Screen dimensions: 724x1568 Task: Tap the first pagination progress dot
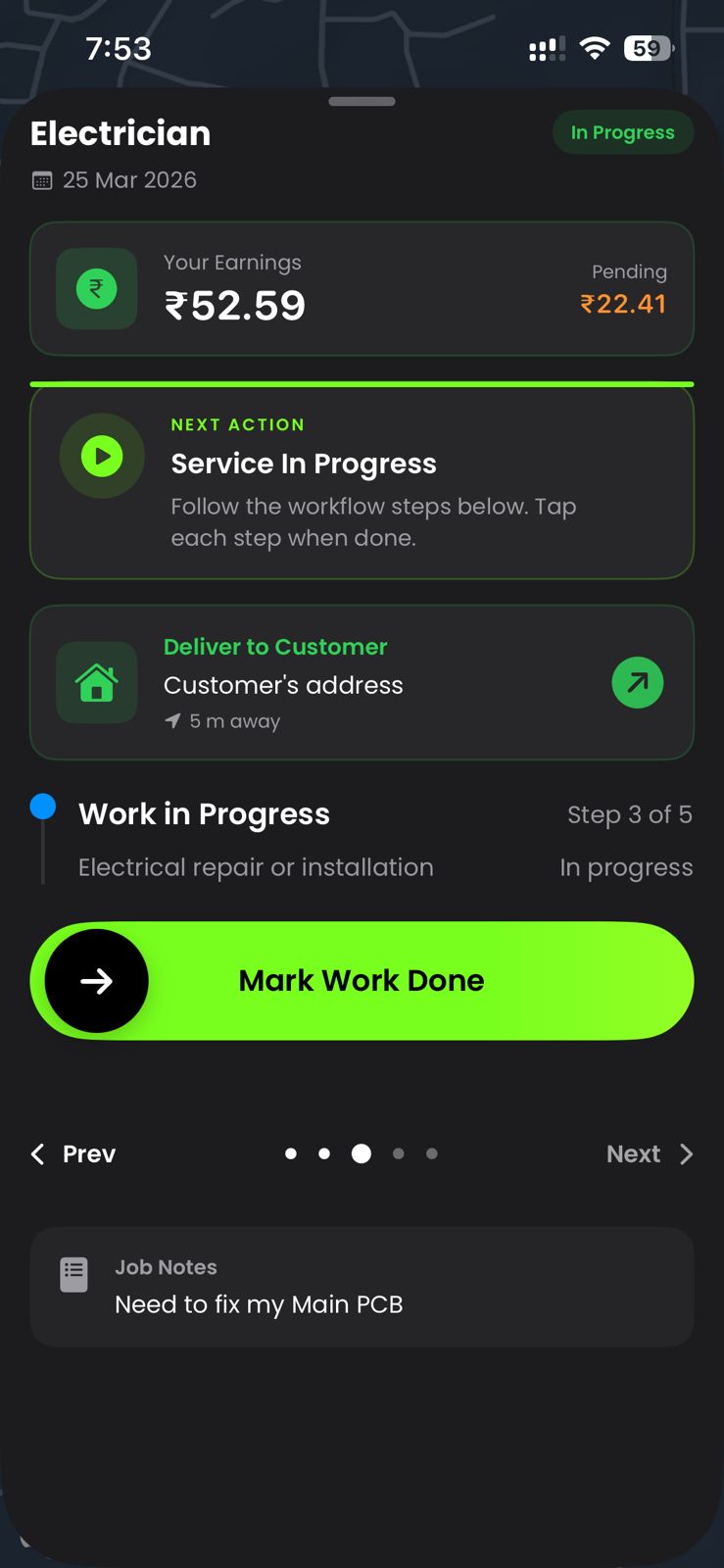point(290,1153)
